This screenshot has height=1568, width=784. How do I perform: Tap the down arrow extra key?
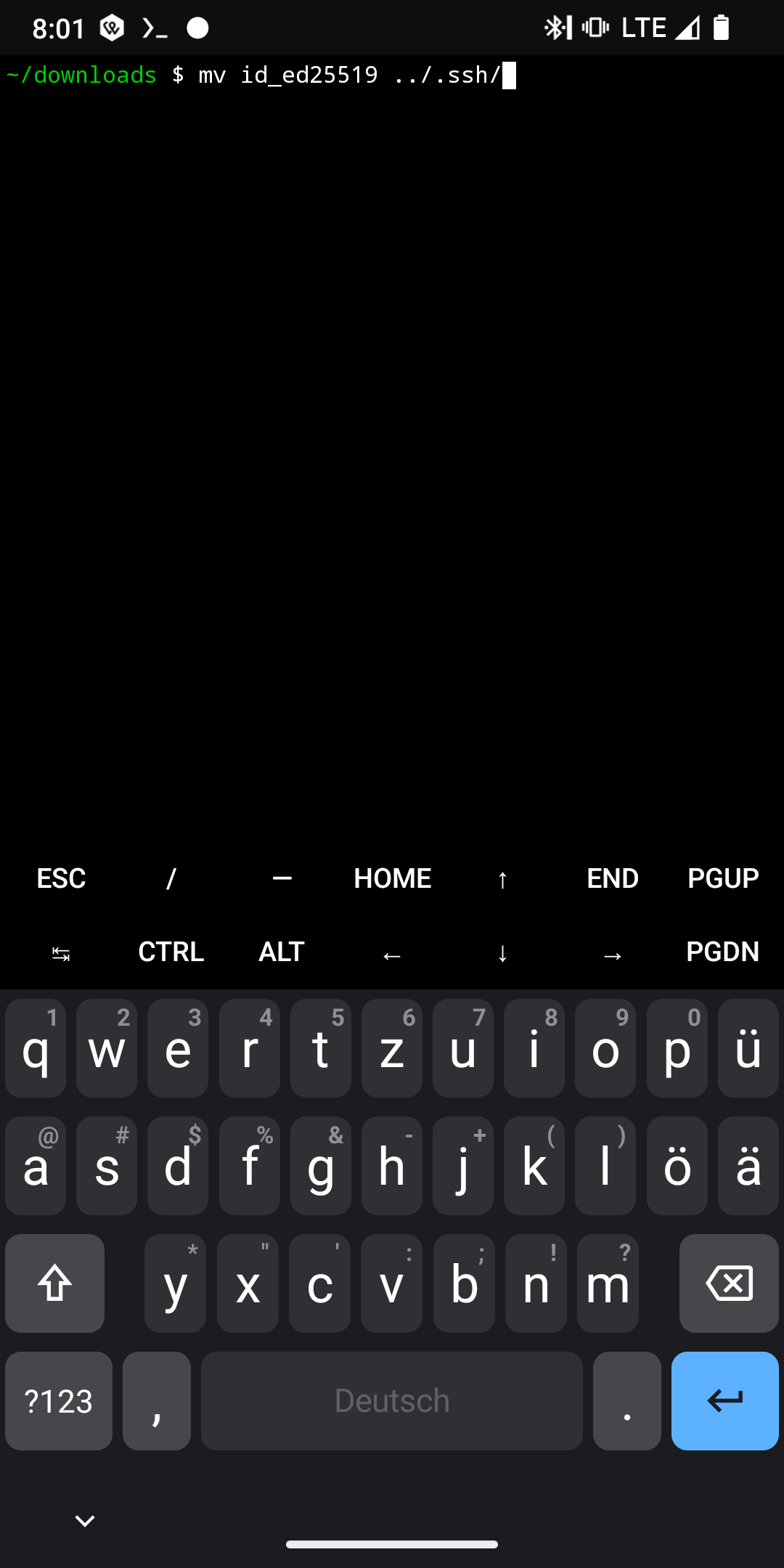(x=502, y=953)
